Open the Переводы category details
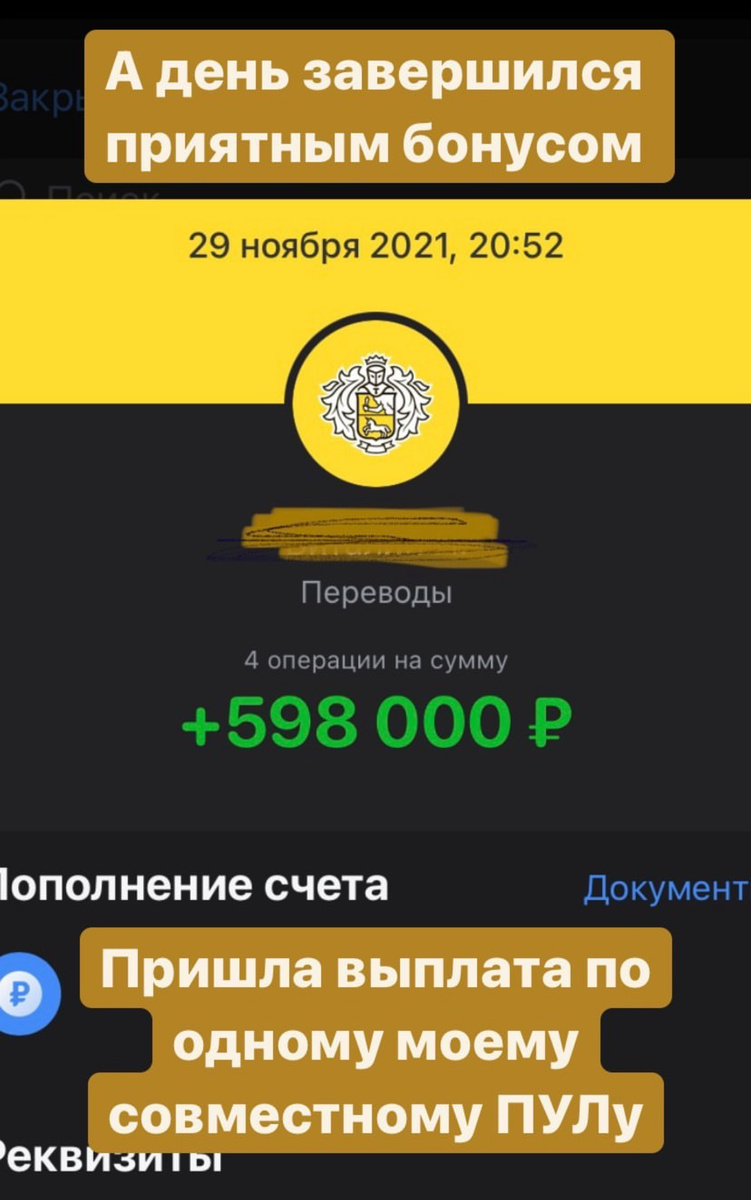This screenshot has width=751, height=1200. [x=377, y=591]
